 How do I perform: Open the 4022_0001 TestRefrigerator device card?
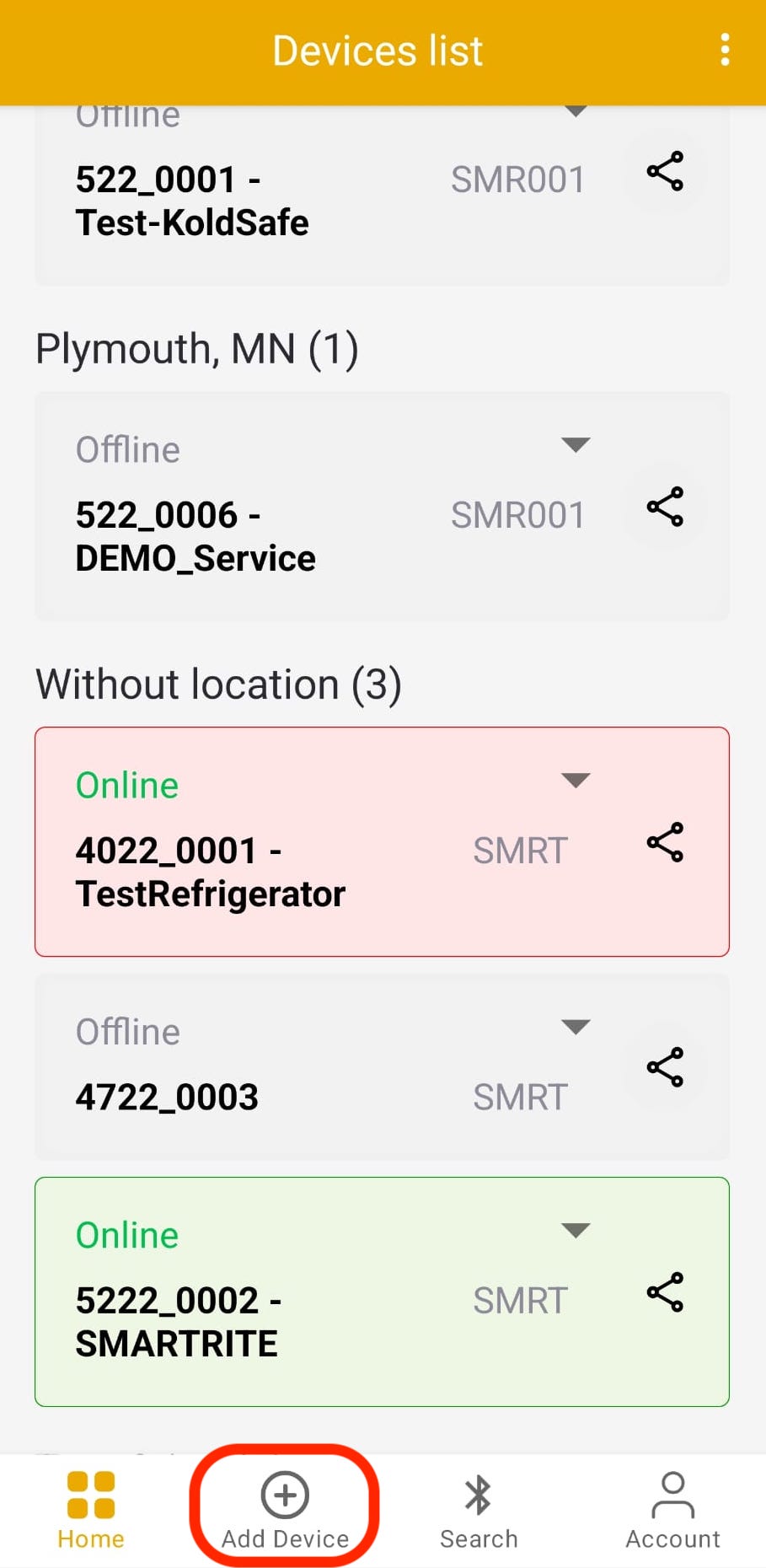pyautogui.click(x=253, y=873)
